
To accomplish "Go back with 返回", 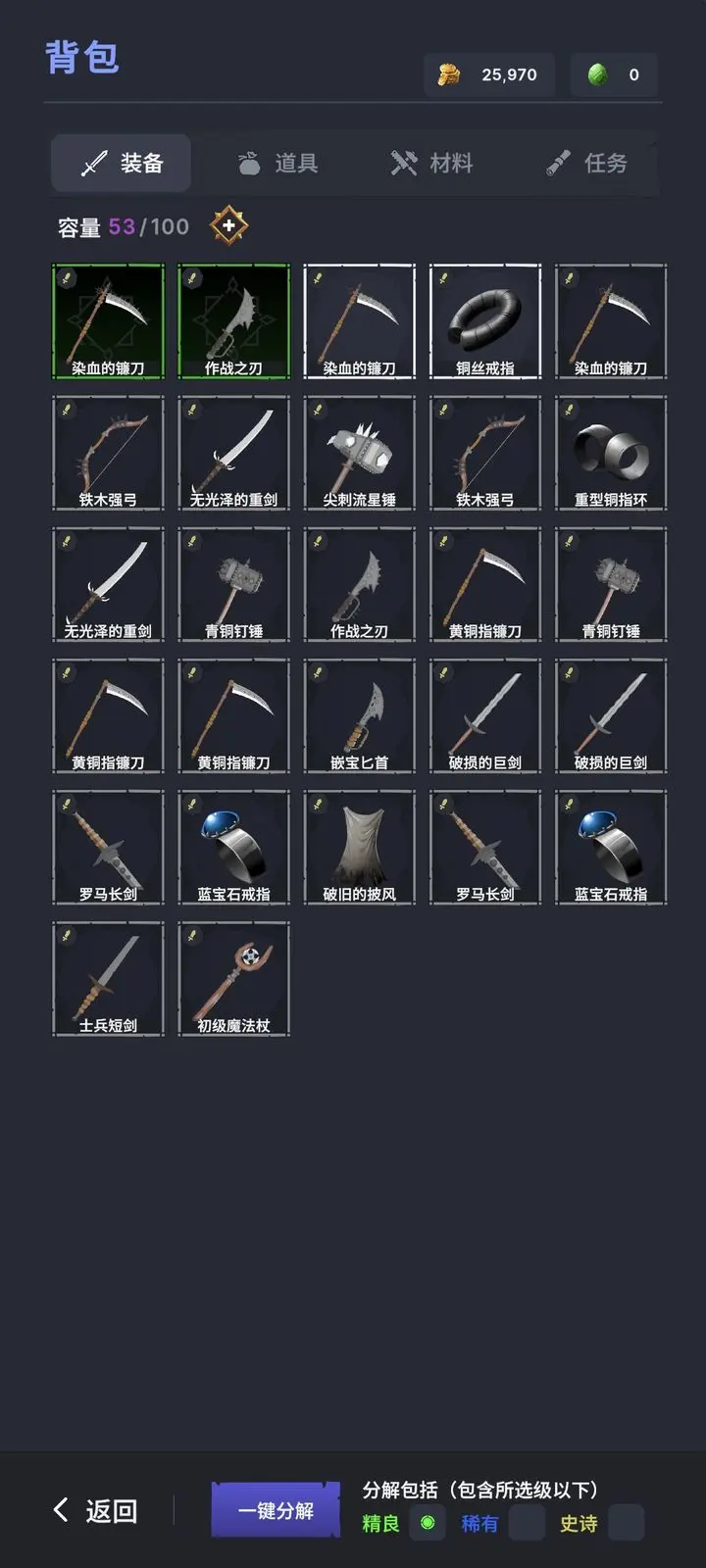I will pyautogui.click(x=95, y=1510).
